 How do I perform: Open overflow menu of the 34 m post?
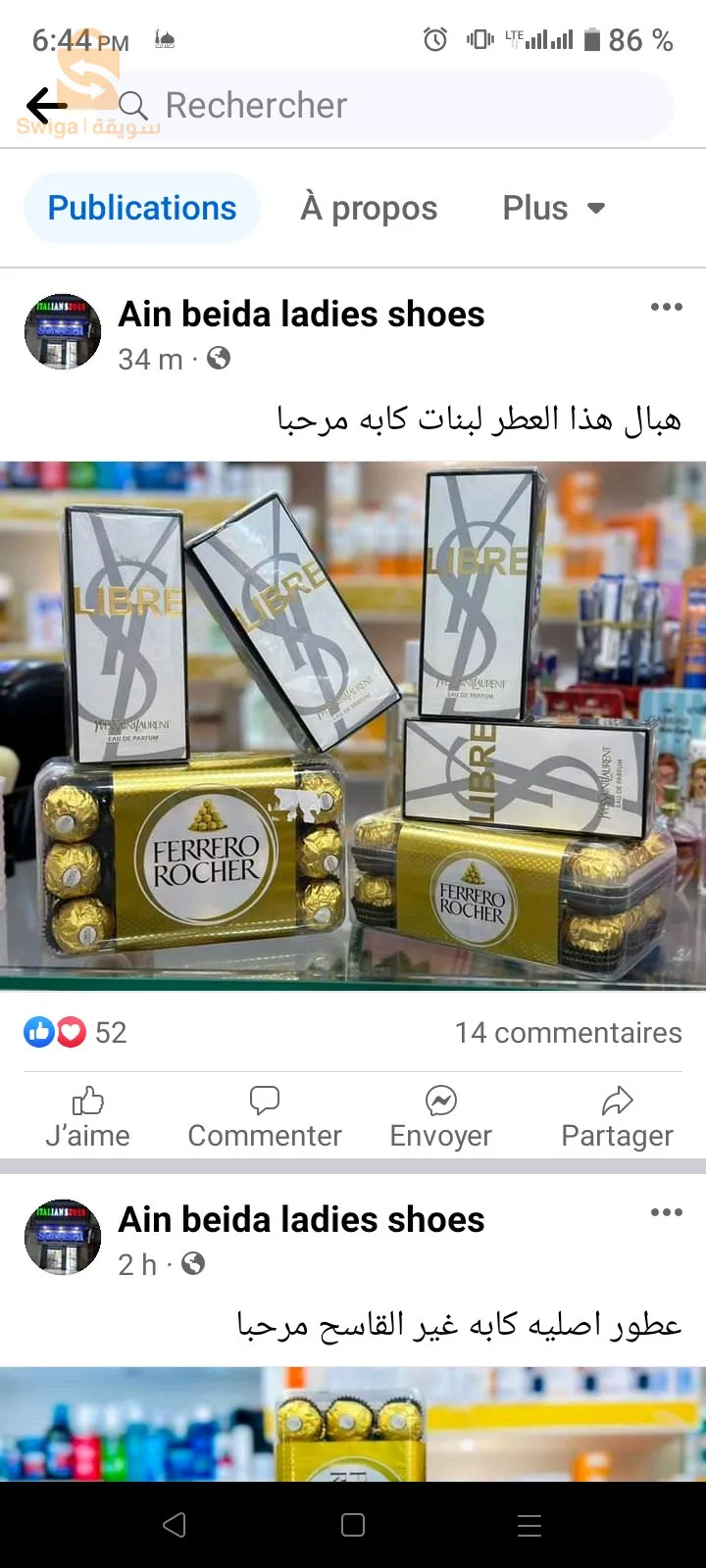pyautogui.click(x=667, y=307)
